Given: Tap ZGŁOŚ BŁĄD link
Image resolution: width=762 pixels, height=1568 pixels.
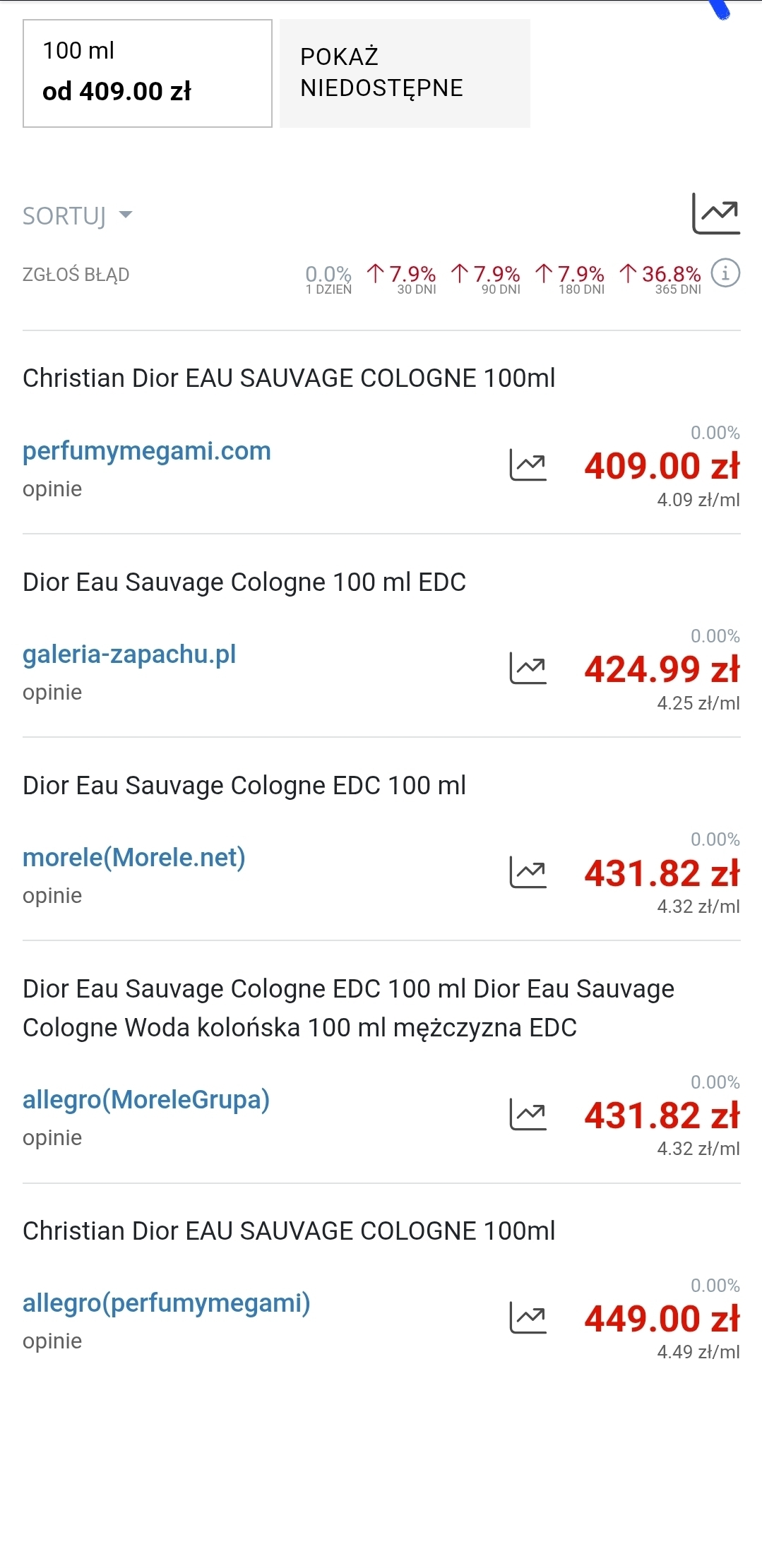Looking at the screenshot, I should coord(76,275).
